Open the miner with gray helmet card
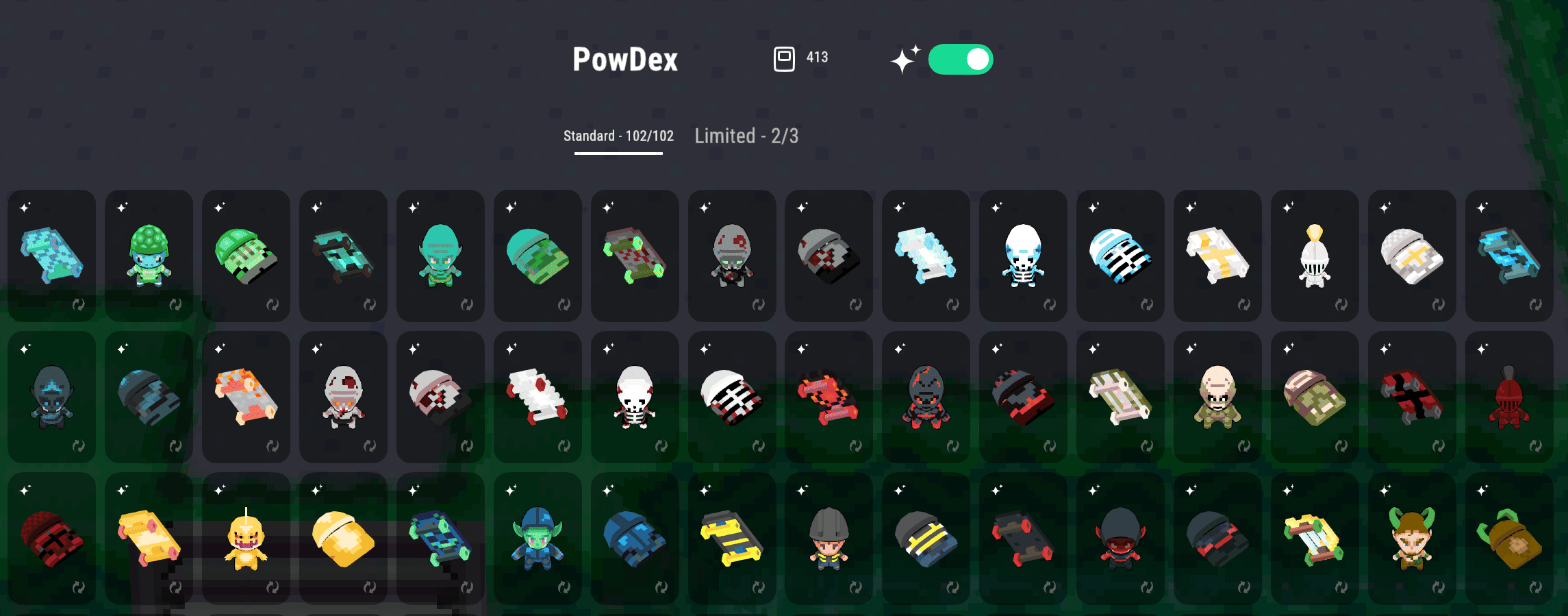The height and width of the screenshot is (616, 1568). (829, 539)
